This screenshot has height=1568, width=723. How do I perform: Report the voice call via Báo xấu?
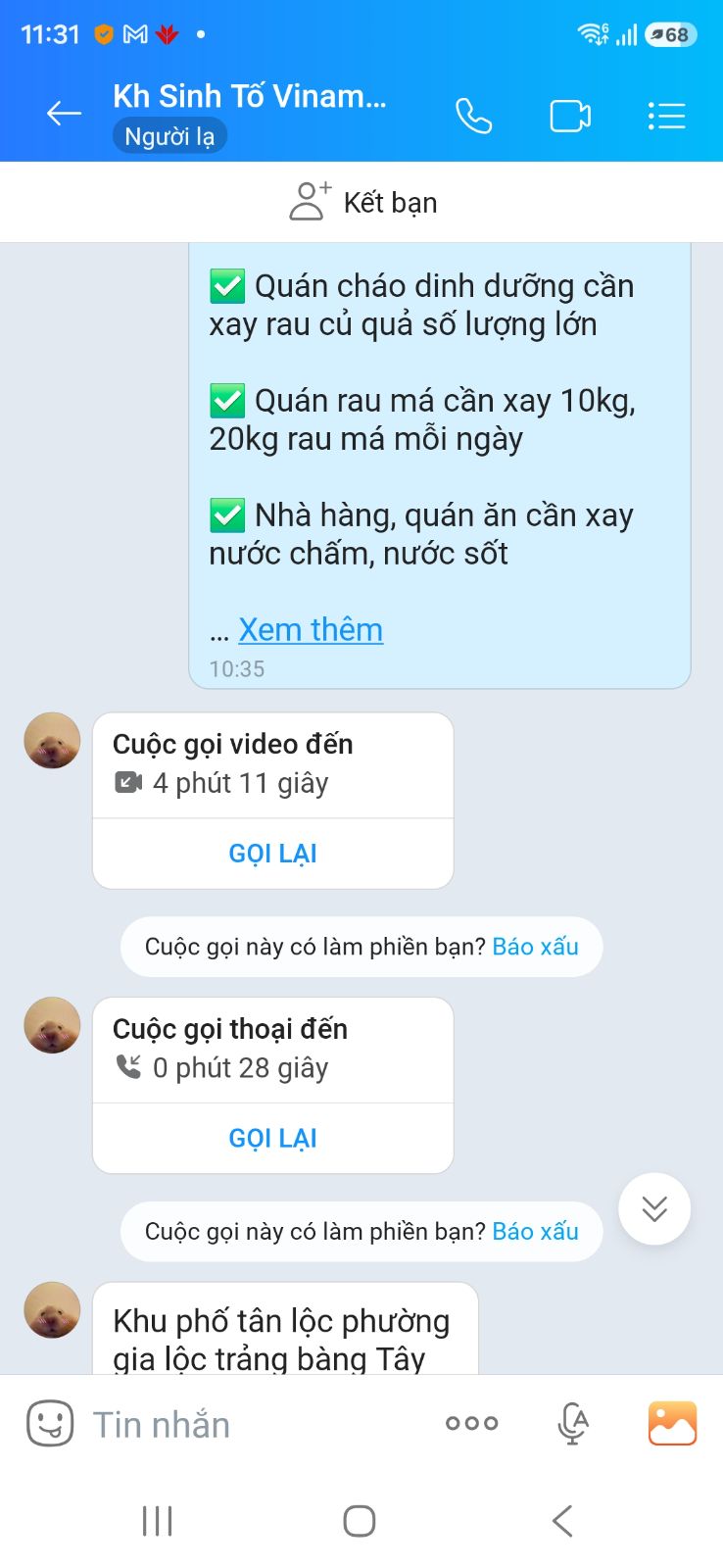point(535,1231)
